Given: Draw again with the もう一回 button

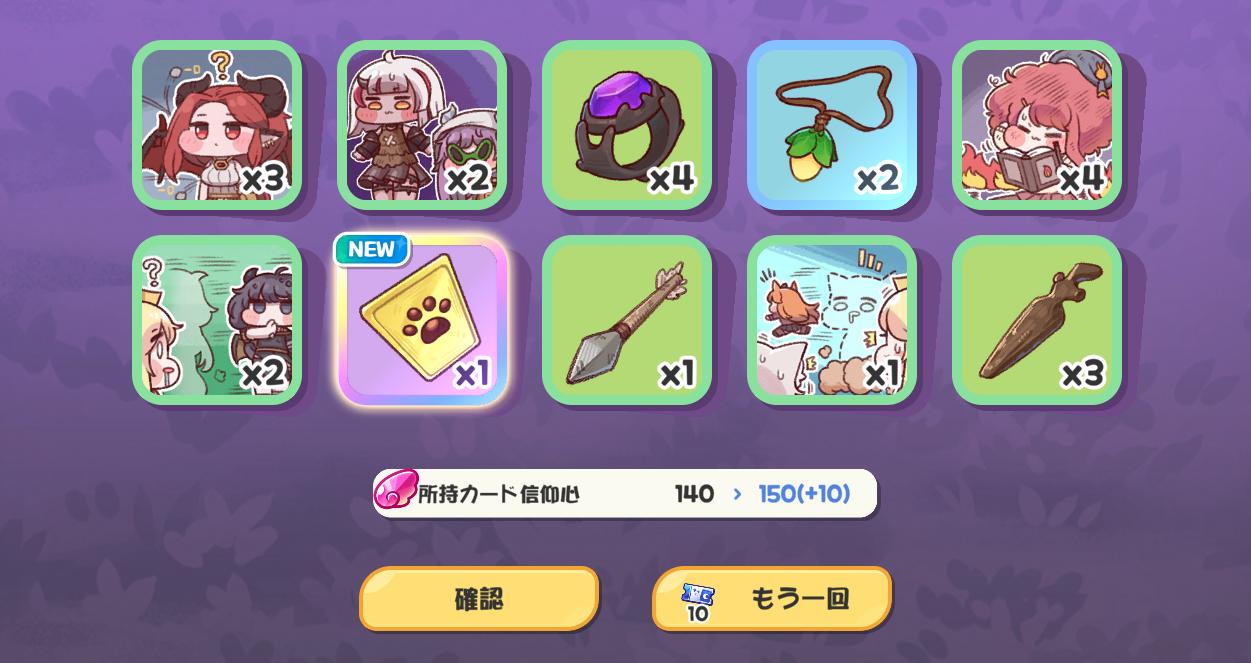Looking at the screenshot, I should point(772,599).
